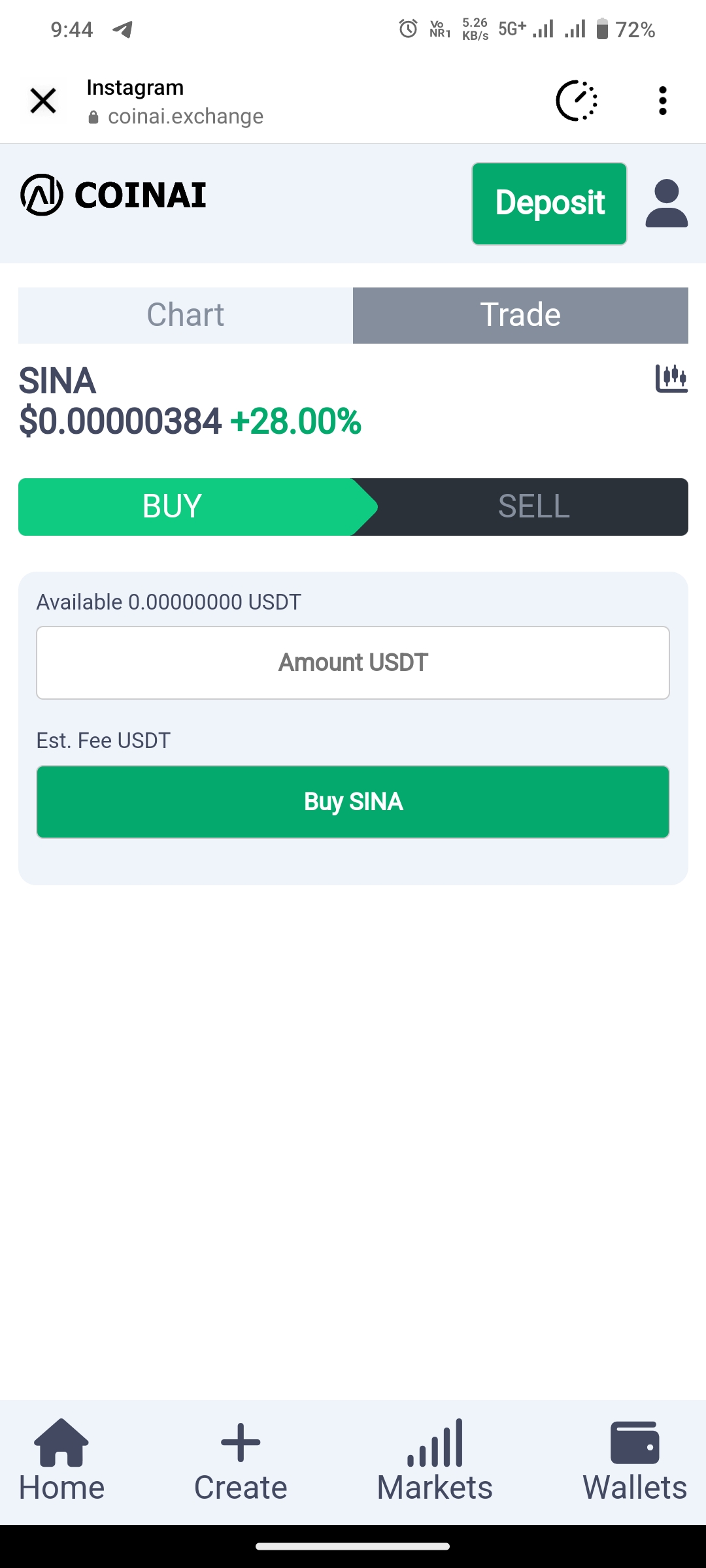Choose the BUY option
Image resolution: width=706 pixels, height=1568 pixels.
[x=173, y=506]
